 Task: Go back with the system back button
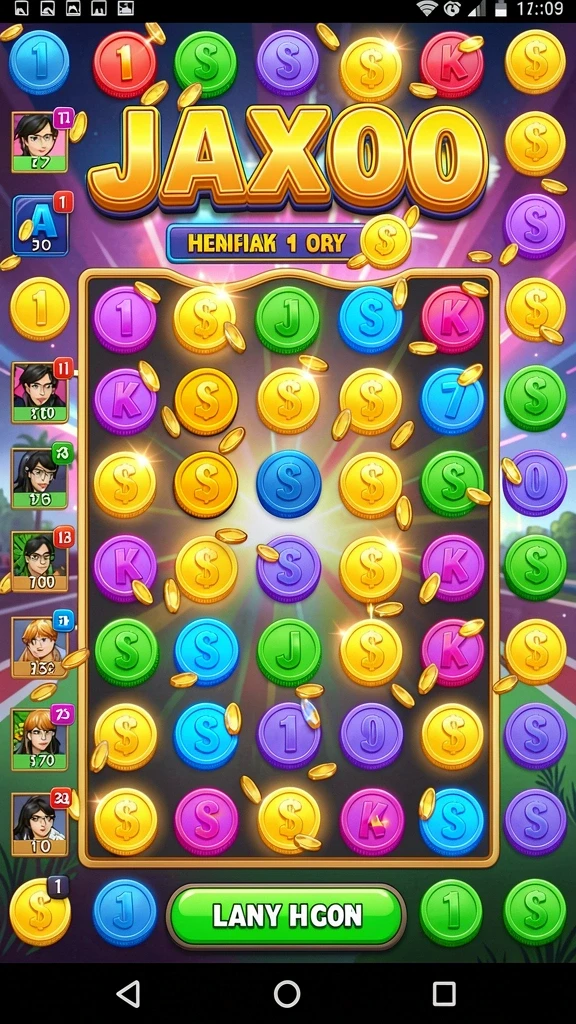129,994
